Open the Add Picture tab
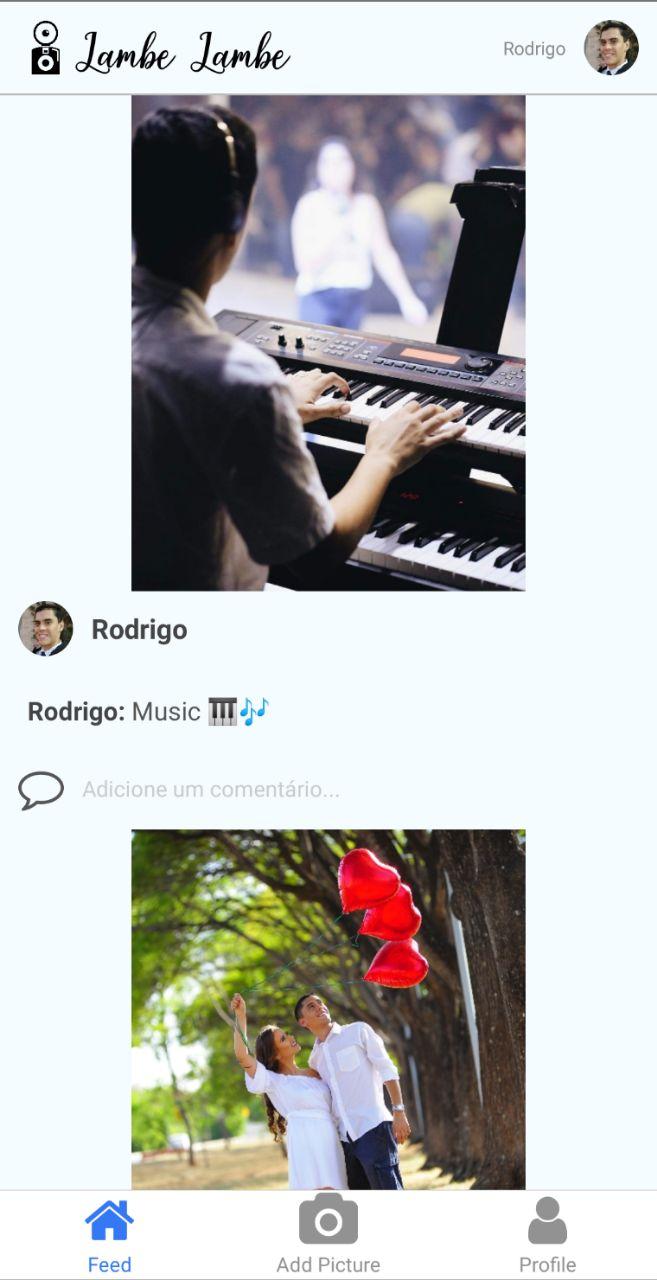The height and width of the screenshot is (1280, 657). [328, 1236]
